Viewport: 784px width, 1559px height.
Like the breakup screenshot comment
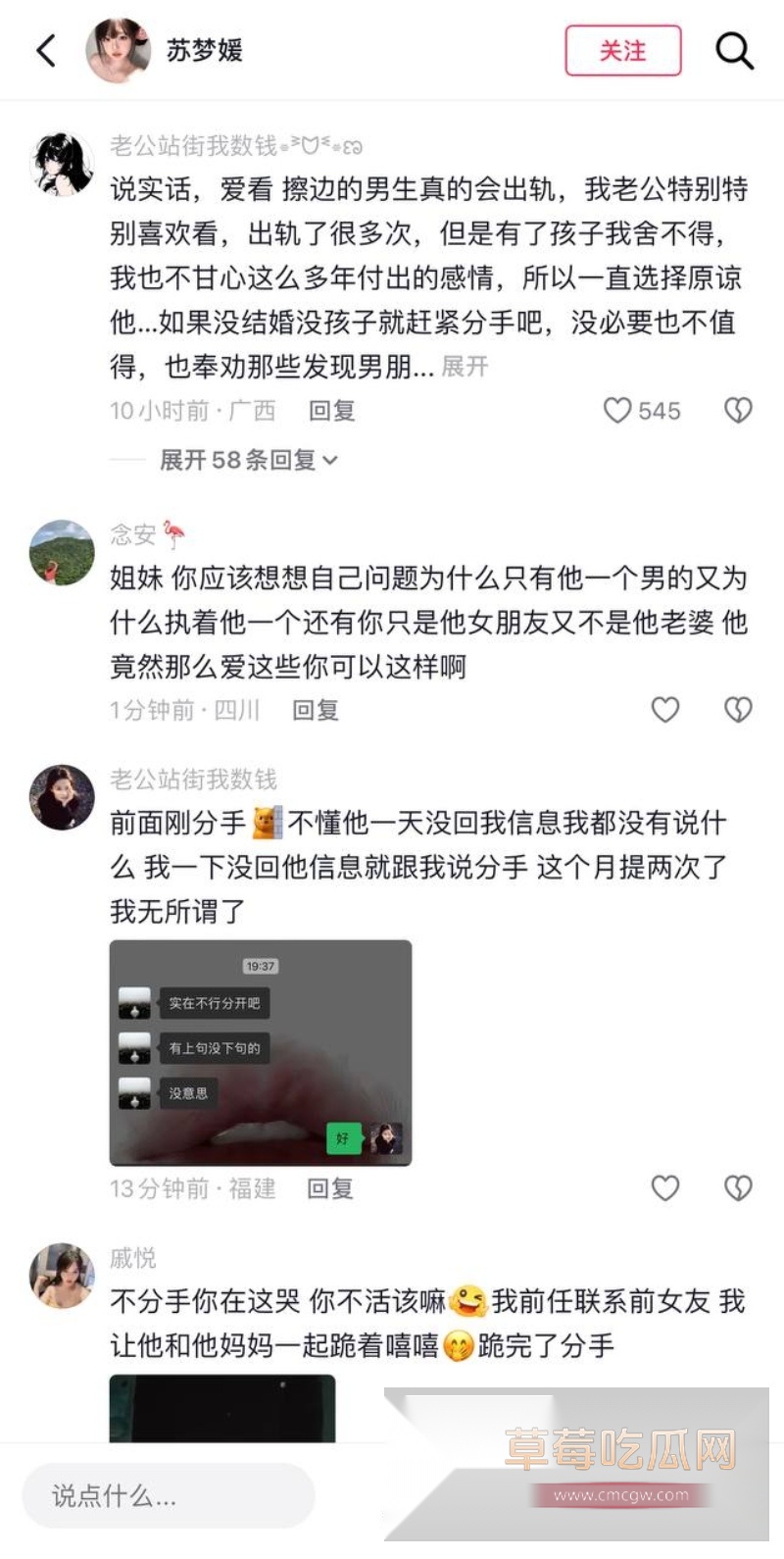pyautogui.click(x=665, y=1188)
